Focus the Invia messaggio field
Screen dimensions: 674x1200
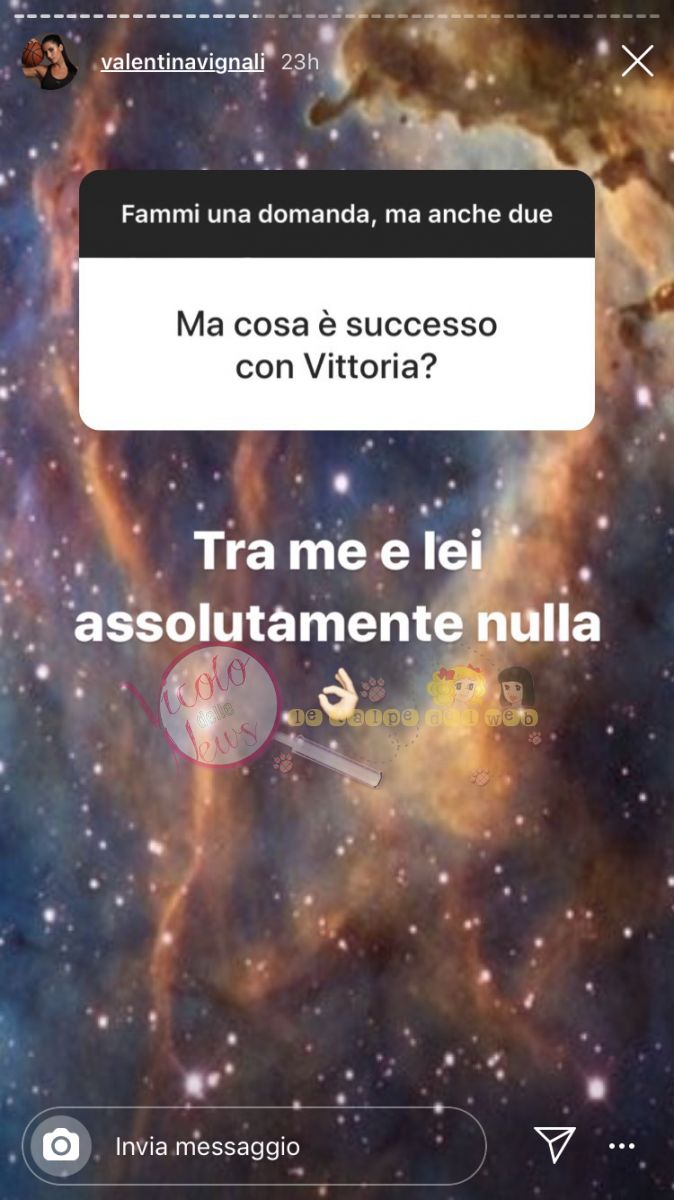tap(290, 1146)
